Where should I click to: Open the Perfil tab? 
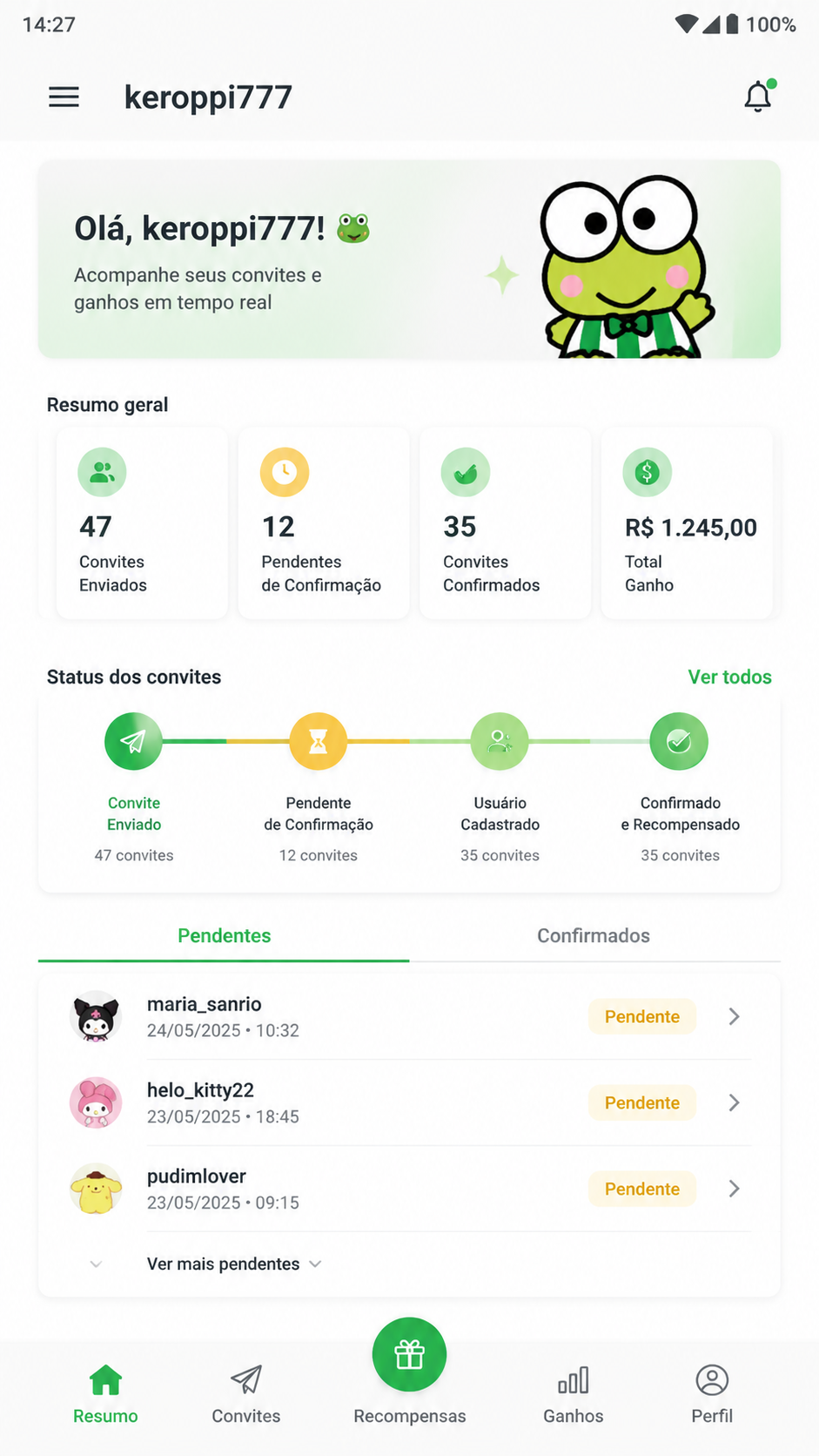coord(712,1394)
